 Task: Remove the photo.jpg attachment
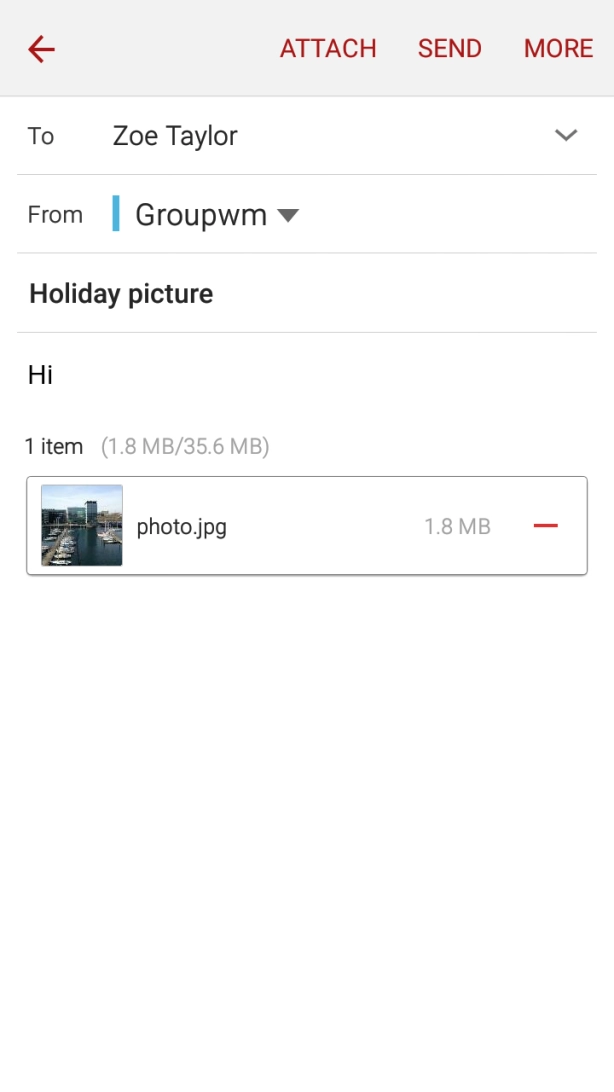(545, 526)
